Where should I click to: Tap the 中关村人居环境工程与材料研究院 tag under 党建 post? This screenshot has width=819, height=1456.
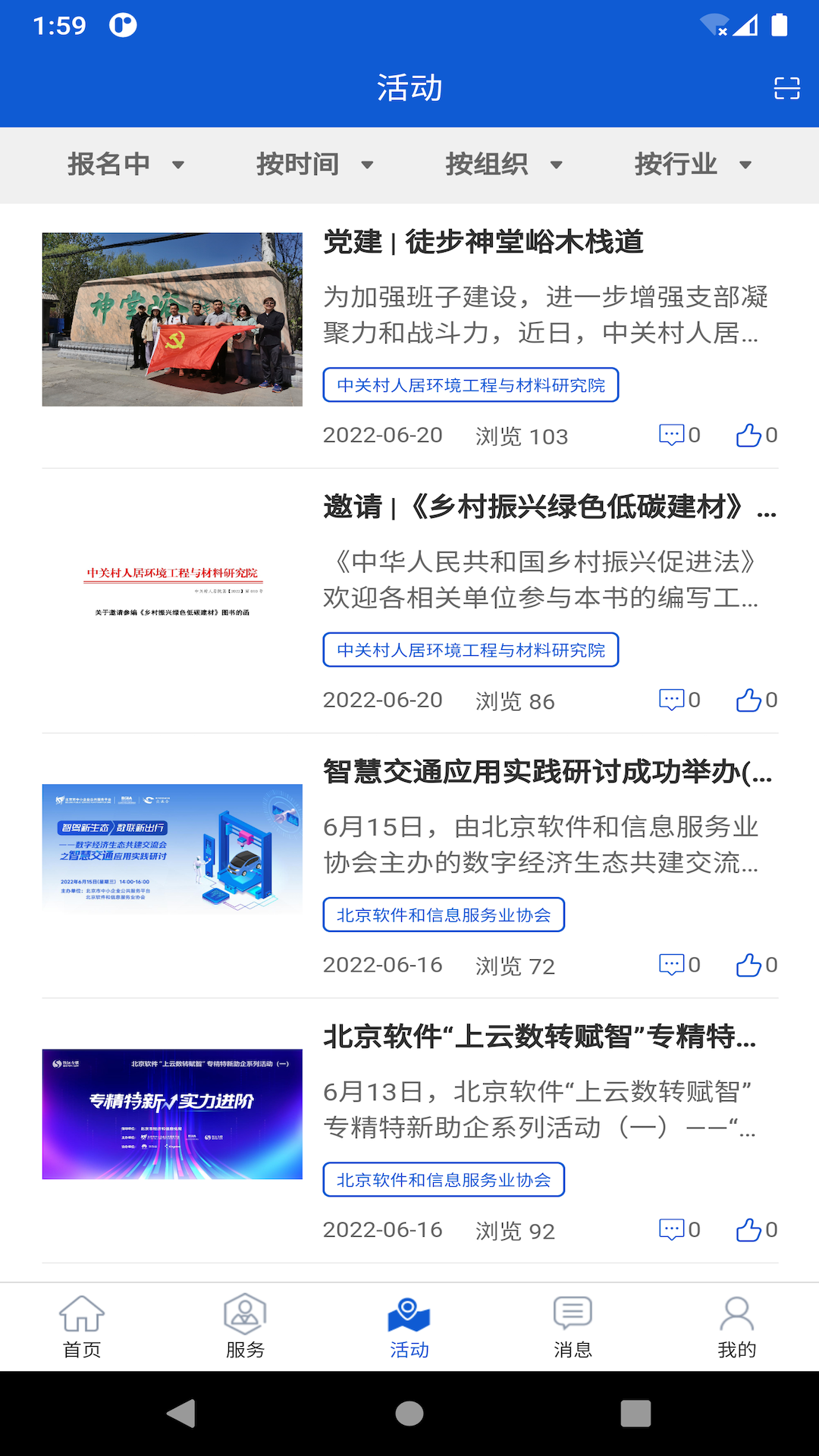point(471,385)
